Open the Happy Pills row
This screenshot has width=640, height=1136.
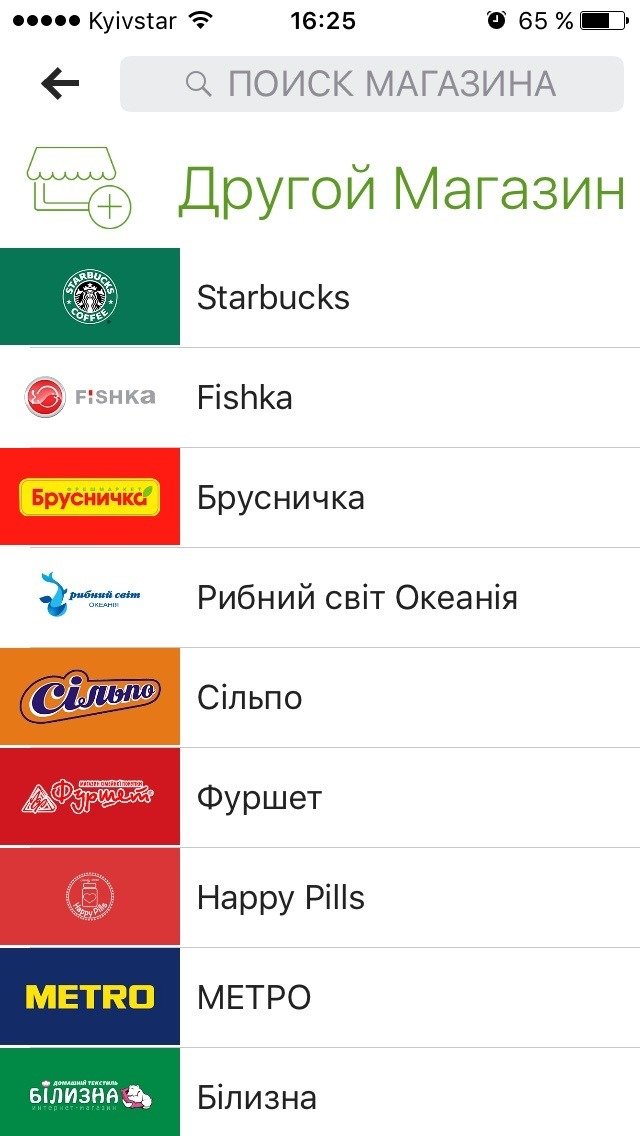pyautogui.click(x=320, y=897)
